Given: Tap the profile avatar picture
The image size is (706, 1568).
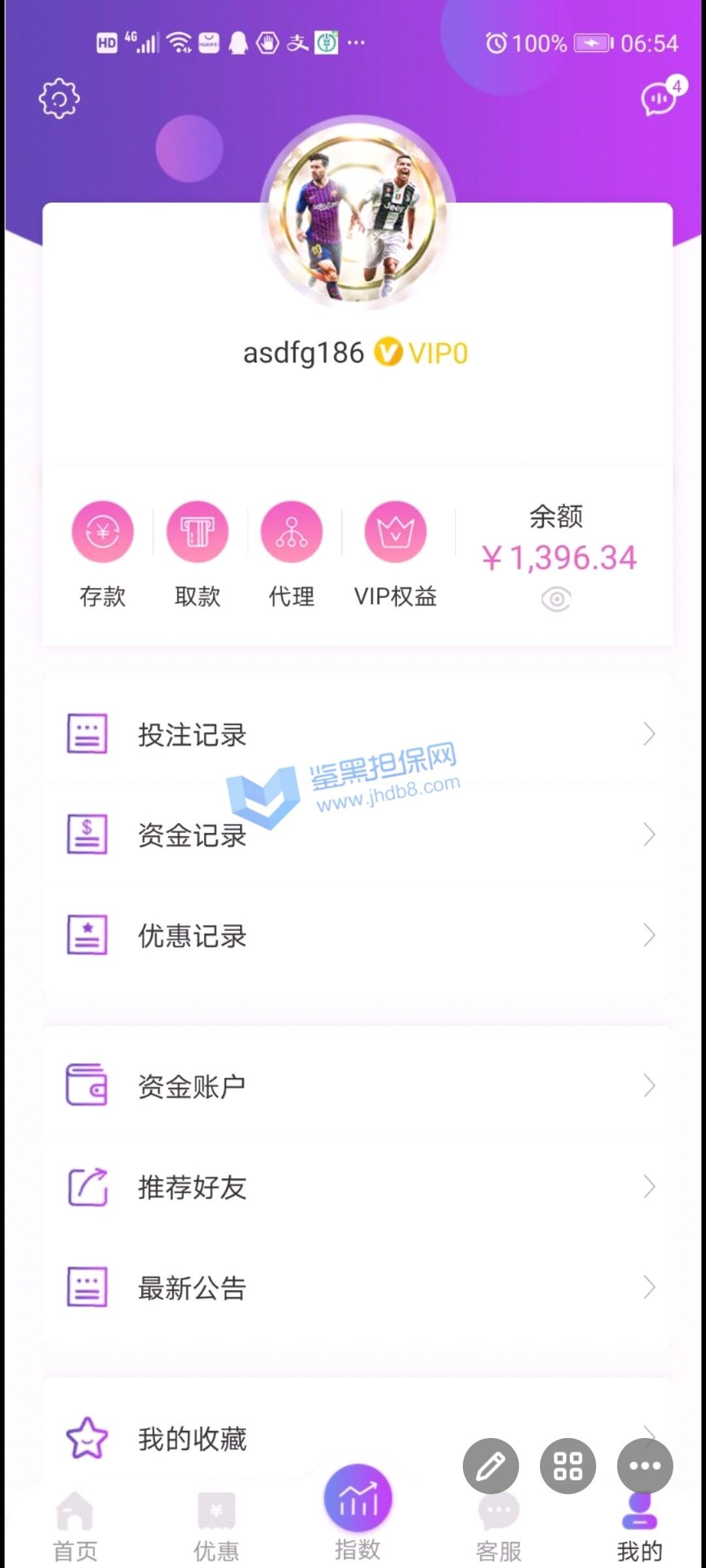Looking at the screenshot, I should pyautogui.click(x=357, y=213).
